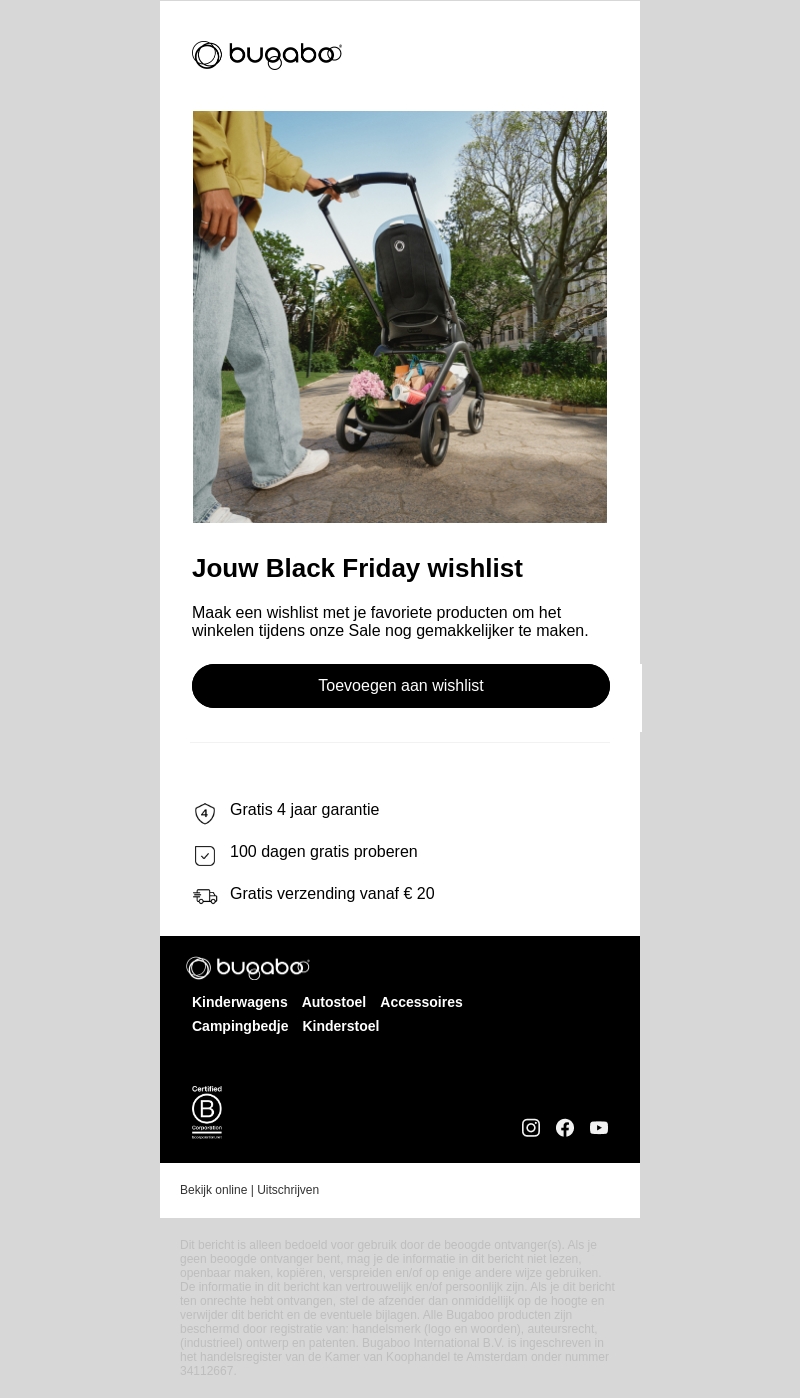Tap the Toevoegen aan wishlist button
Viewport: 800px width, 1398px height.
[x=400, y=686]
